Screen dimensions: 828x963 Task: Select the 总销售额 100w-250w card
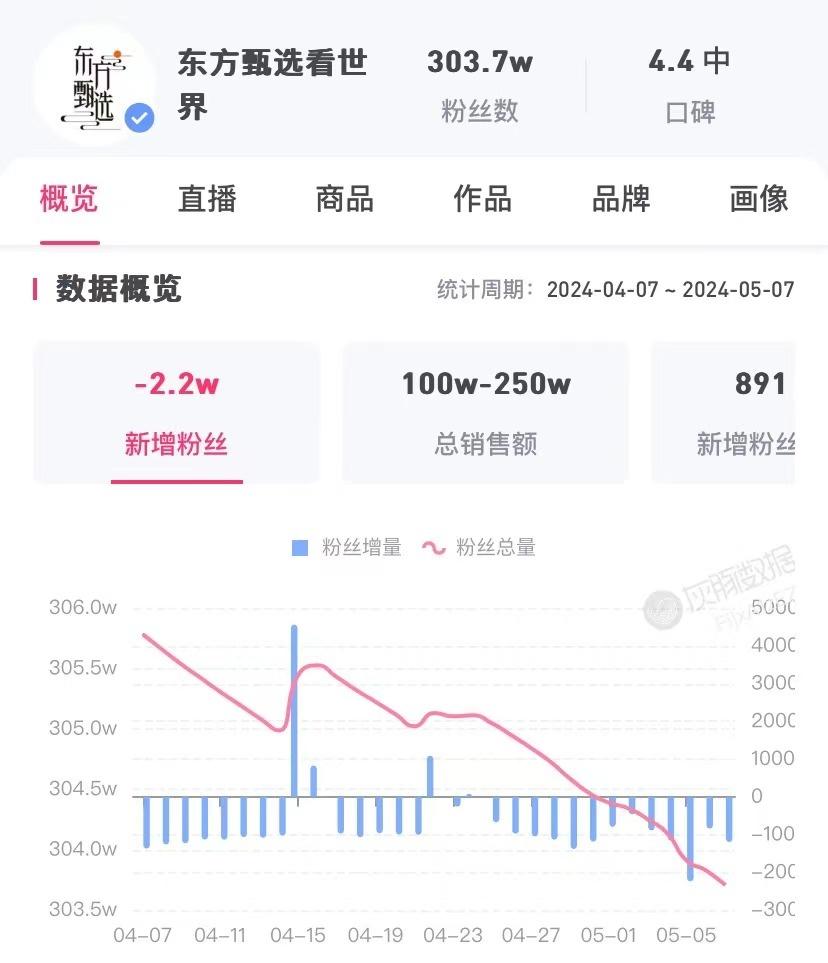click(486, 412)
